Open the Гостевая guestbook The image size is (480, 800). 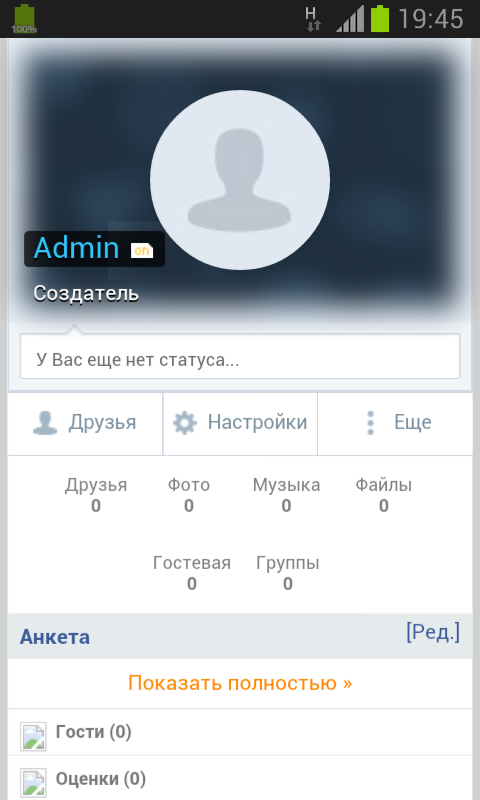[192, 573]
